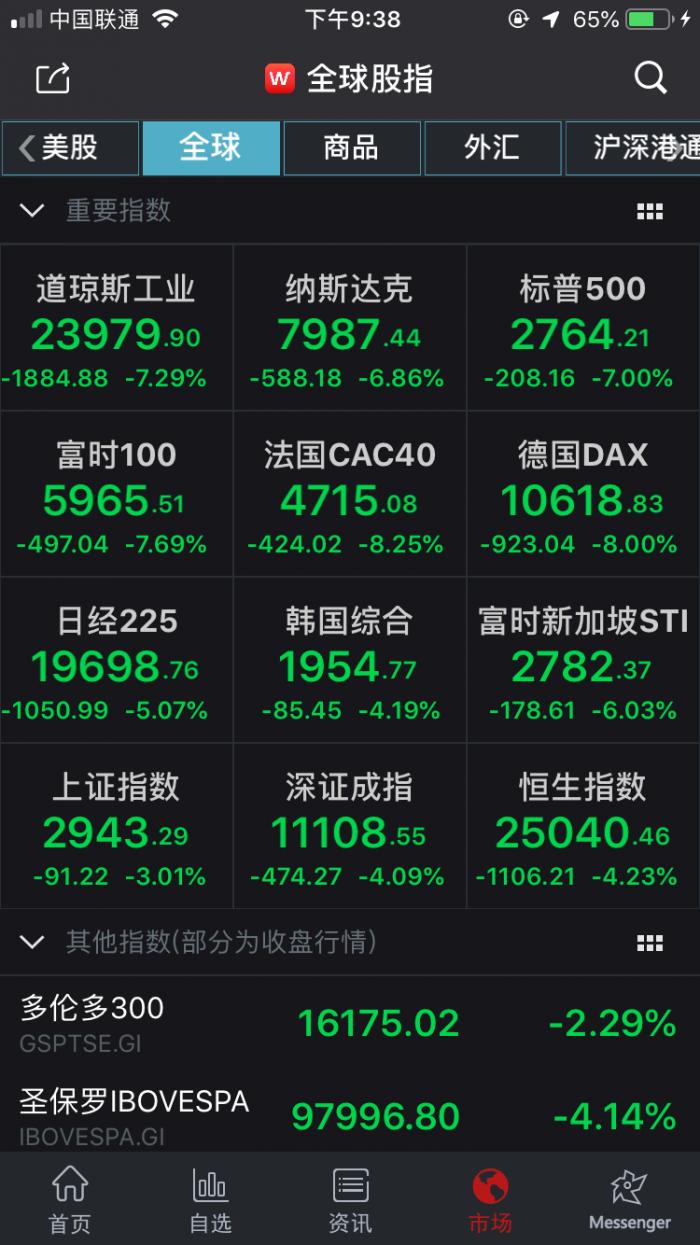Screen dimensions: 700x1245
Task: Change layout view for 重要指数
Action: pos(650,211)
